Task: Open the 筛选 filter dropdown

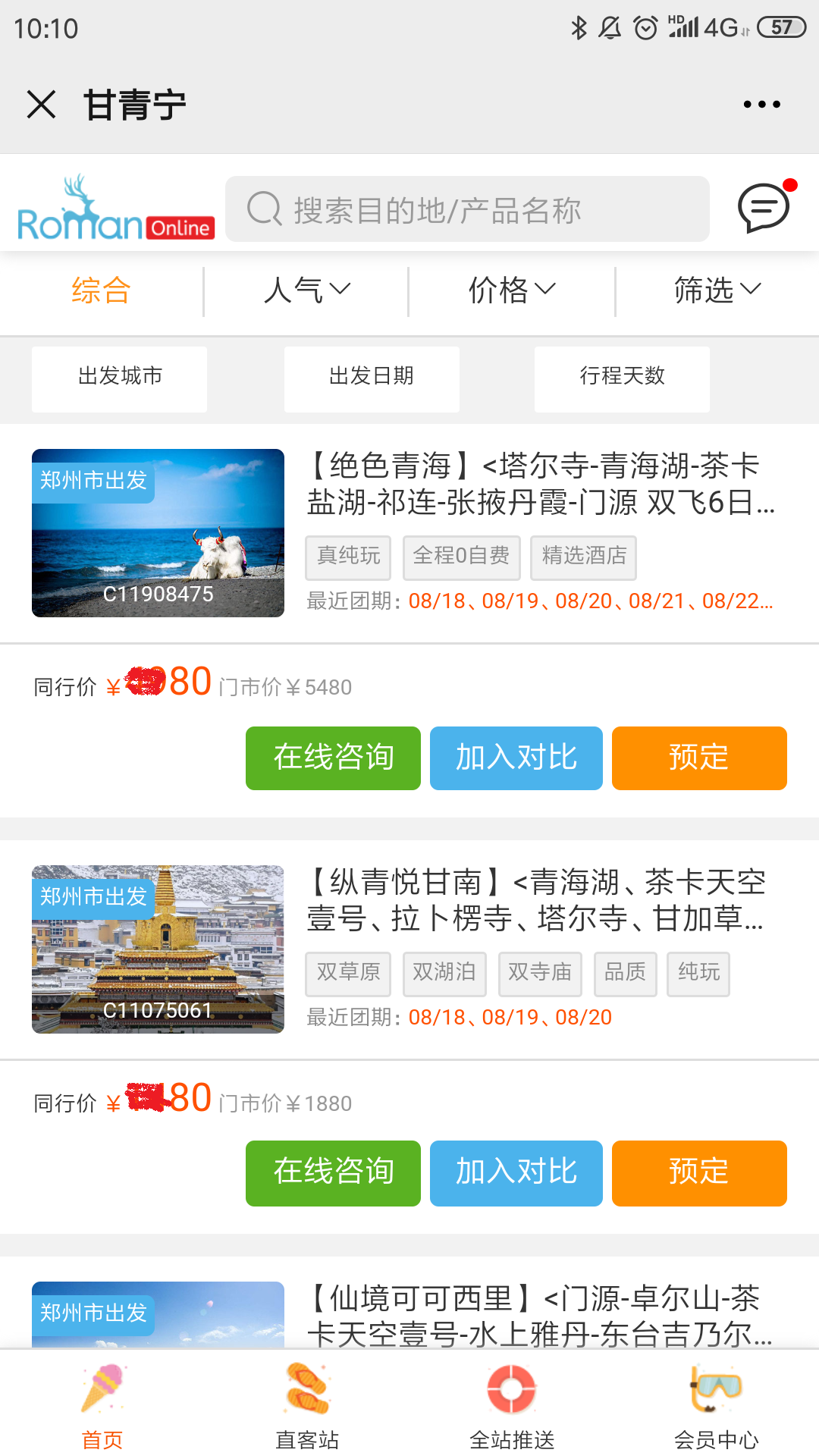Action: pyautogui.click(x=717, y=290)
